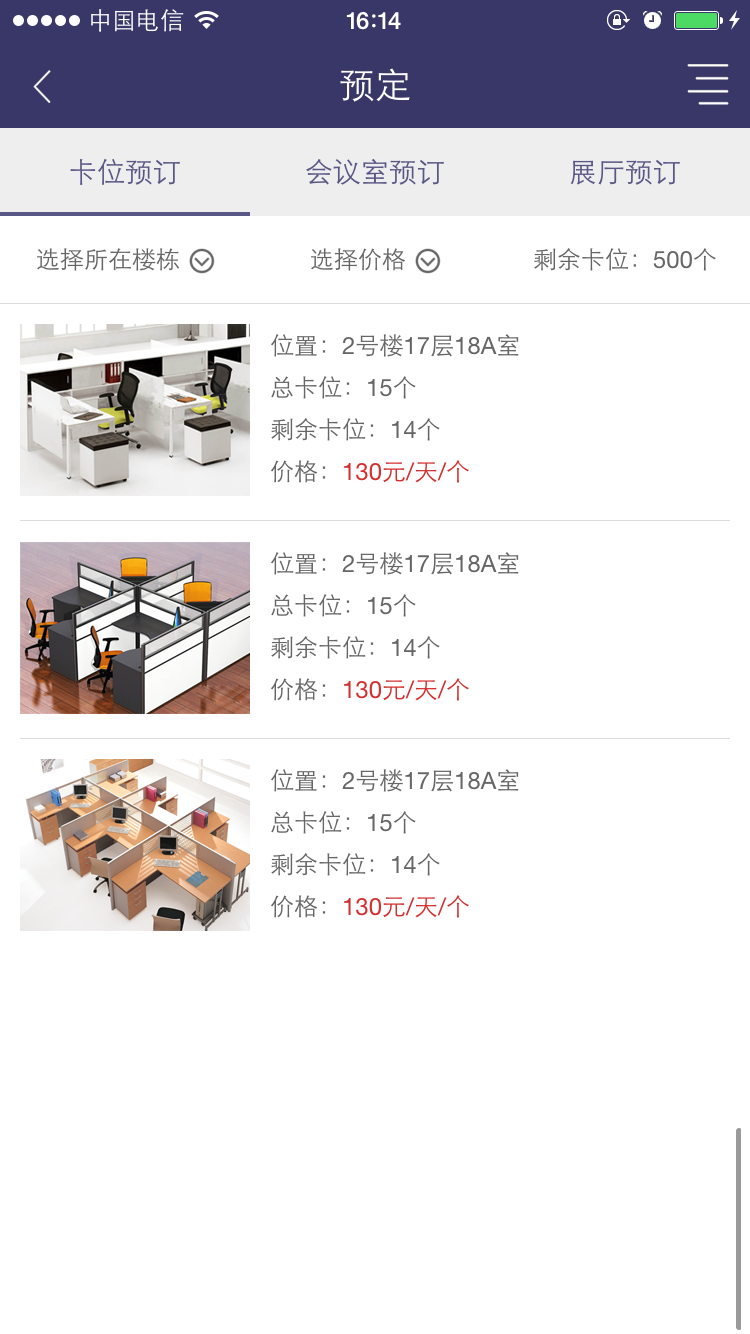This screenshot has width=750, height=1334.
Task: Switch to the 会议室预订 tab
Action: pos(374,172)
